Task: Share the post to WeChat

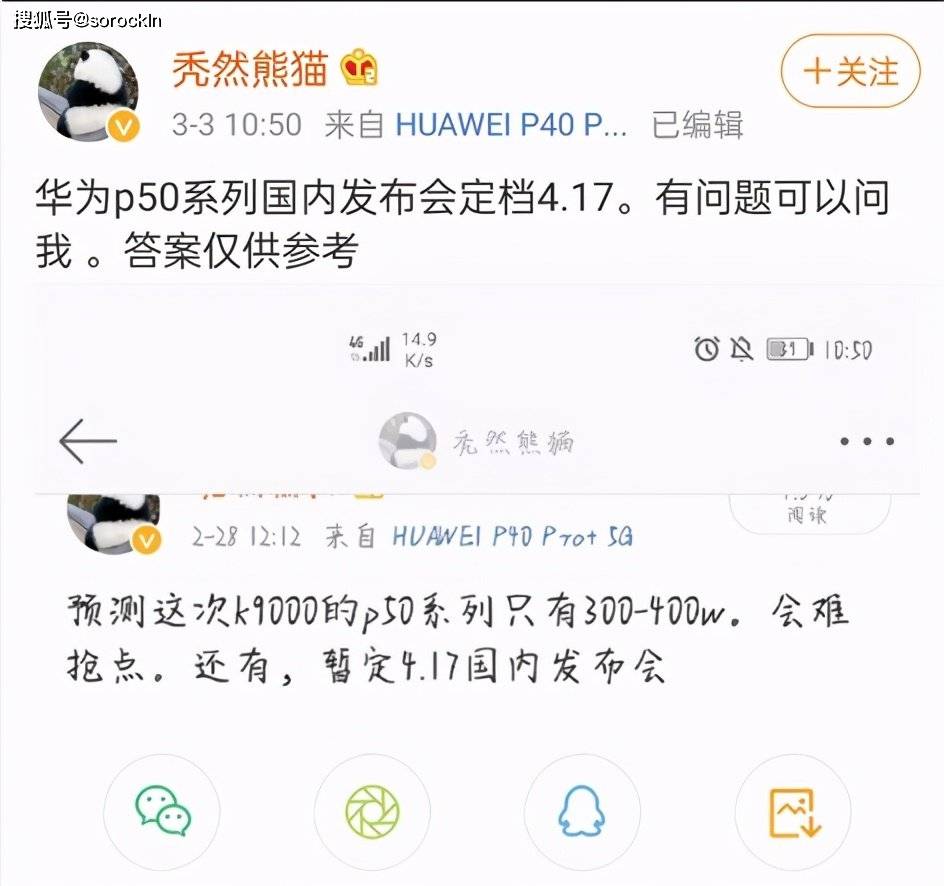Action: pyautogui.click(x=162, y=811)
